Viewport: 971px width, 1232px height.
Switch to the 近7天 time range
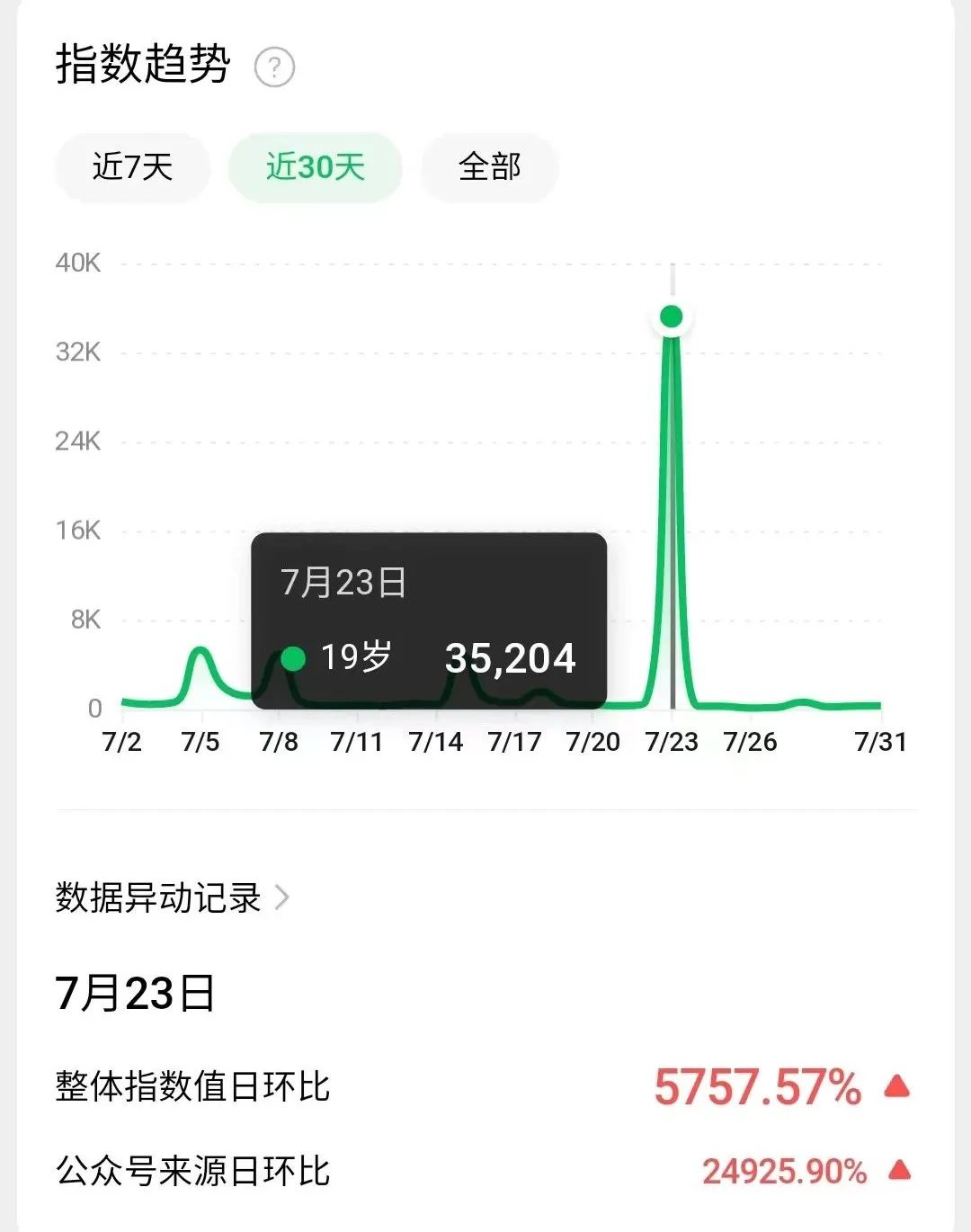pyautogui.click(x=131, y=167)
